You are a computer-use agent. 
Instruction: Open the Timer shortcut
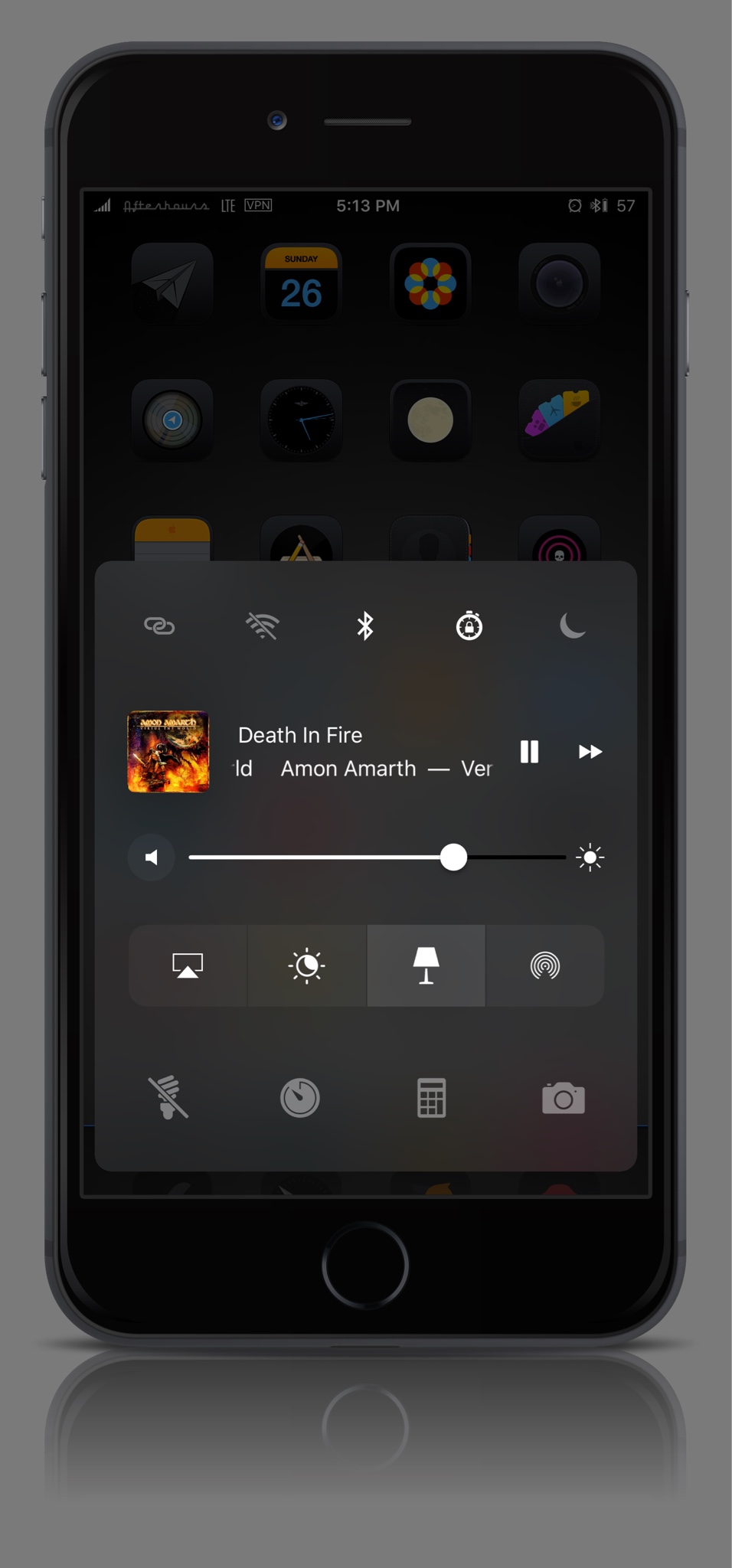(x=299, y=1098)
